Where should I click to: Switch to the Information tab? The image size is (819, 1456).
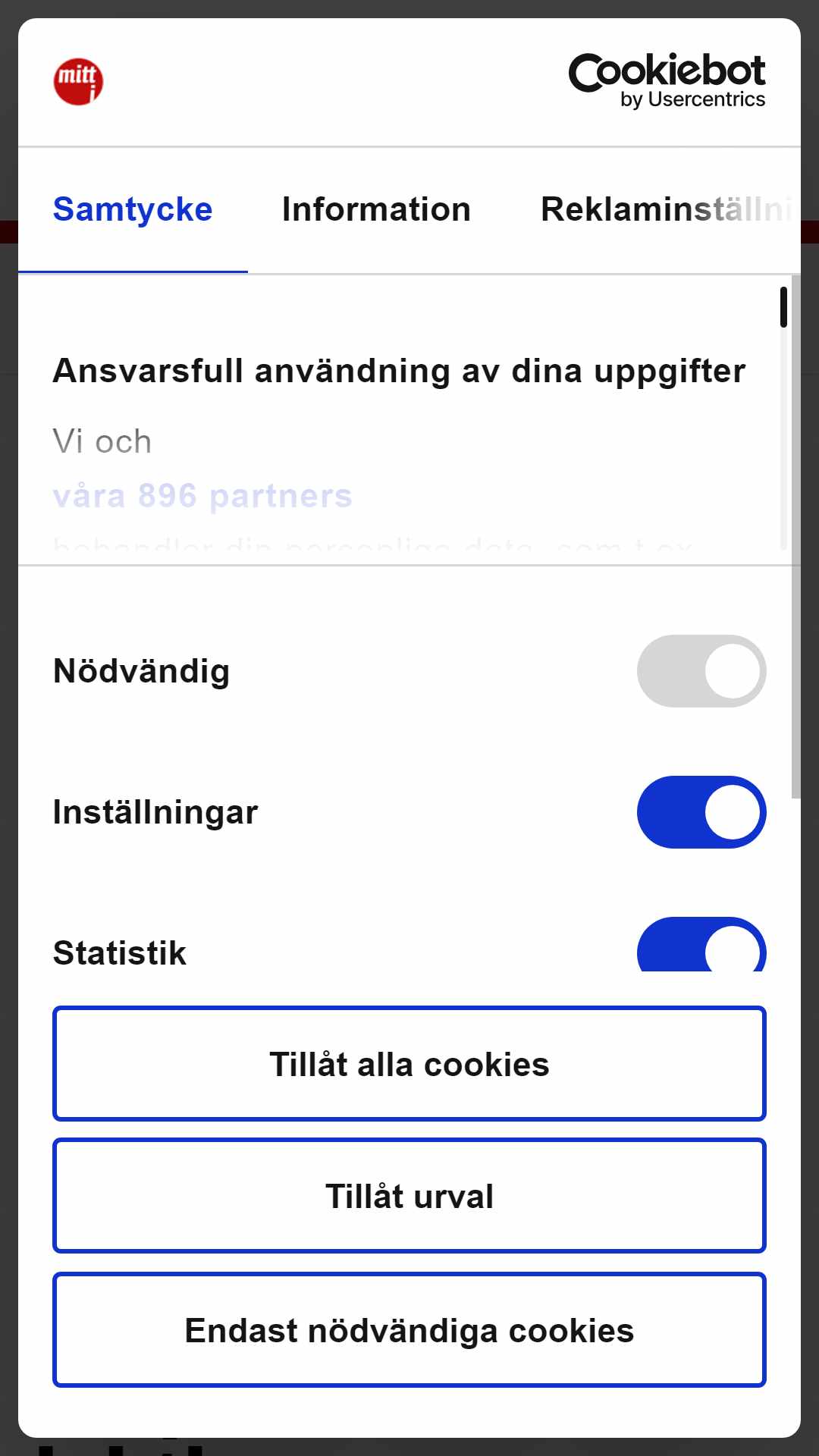pyautogui.click(x=376, y=210)
